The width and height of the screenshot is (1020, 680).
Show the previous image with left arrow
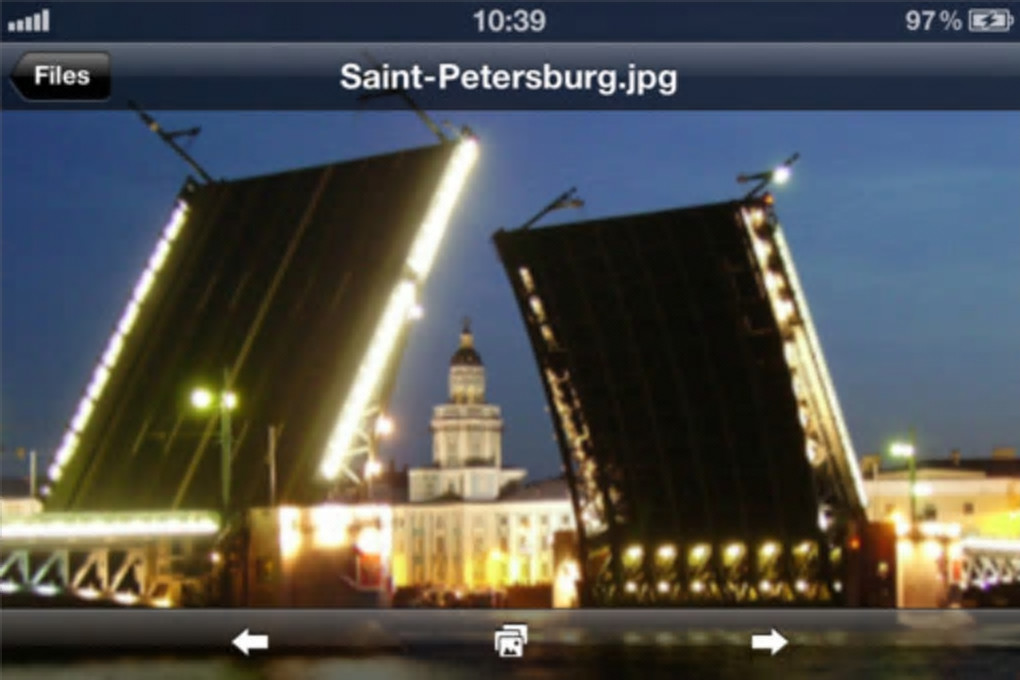[250, 642]
